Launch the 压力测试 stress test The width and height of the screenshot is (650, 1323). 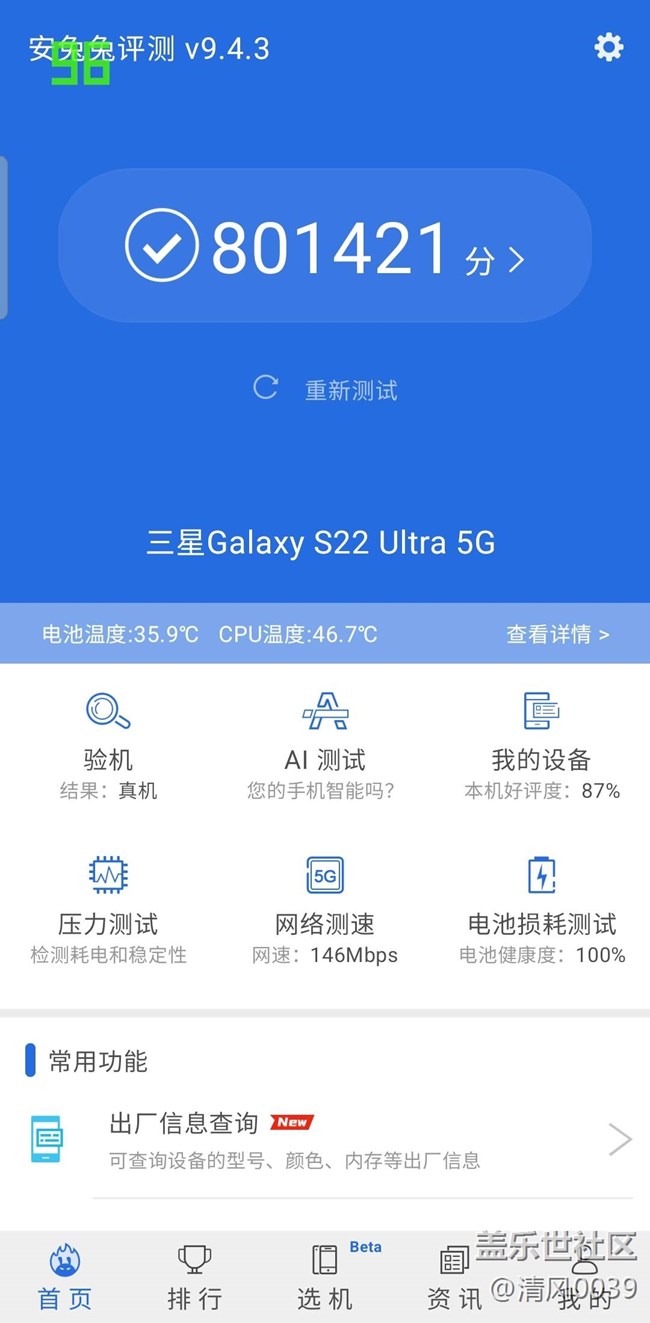108,910
